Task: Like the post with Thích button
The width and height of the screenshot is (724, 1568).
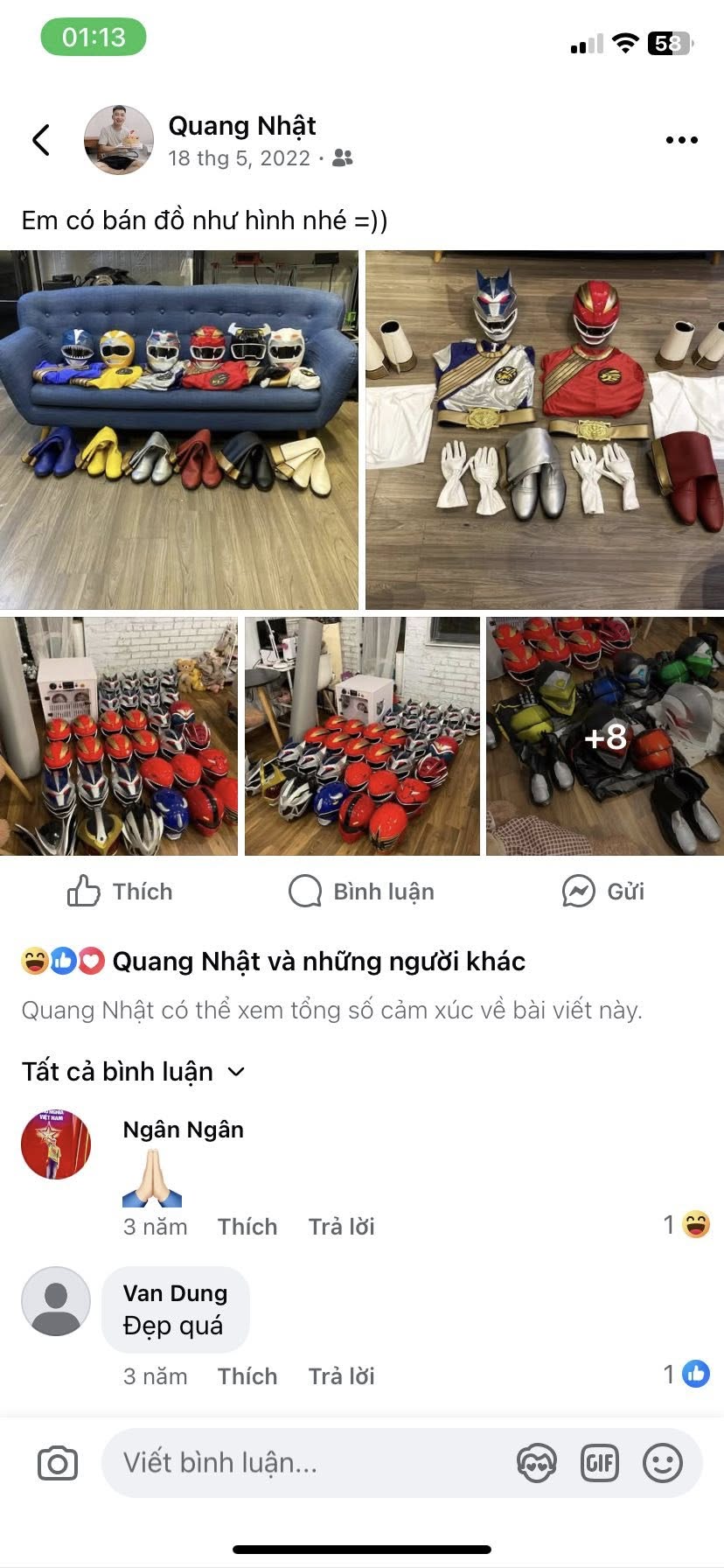Action: (x=121, y=892)
